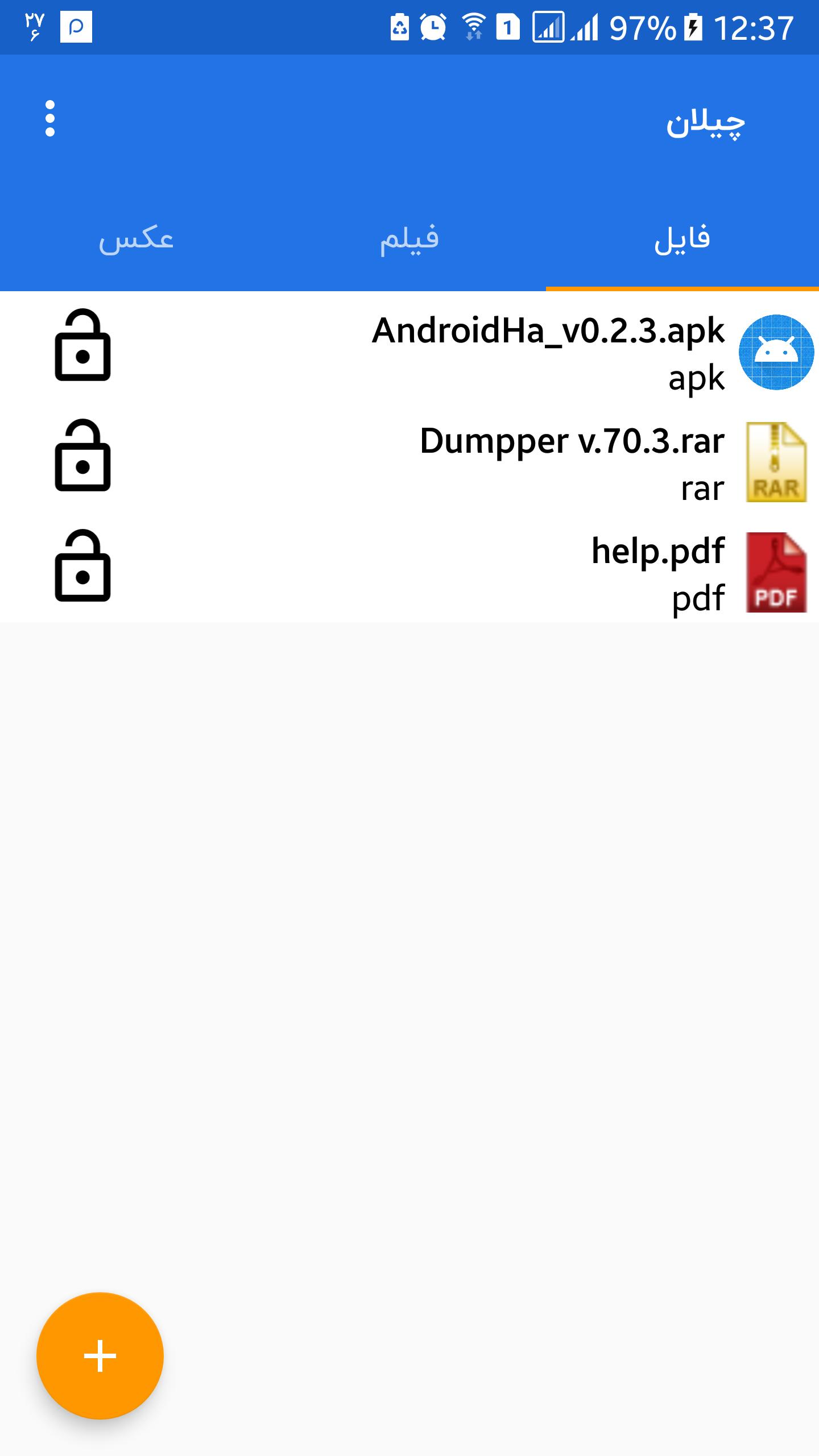Switch to the فیلم tab

pos(409,239)
